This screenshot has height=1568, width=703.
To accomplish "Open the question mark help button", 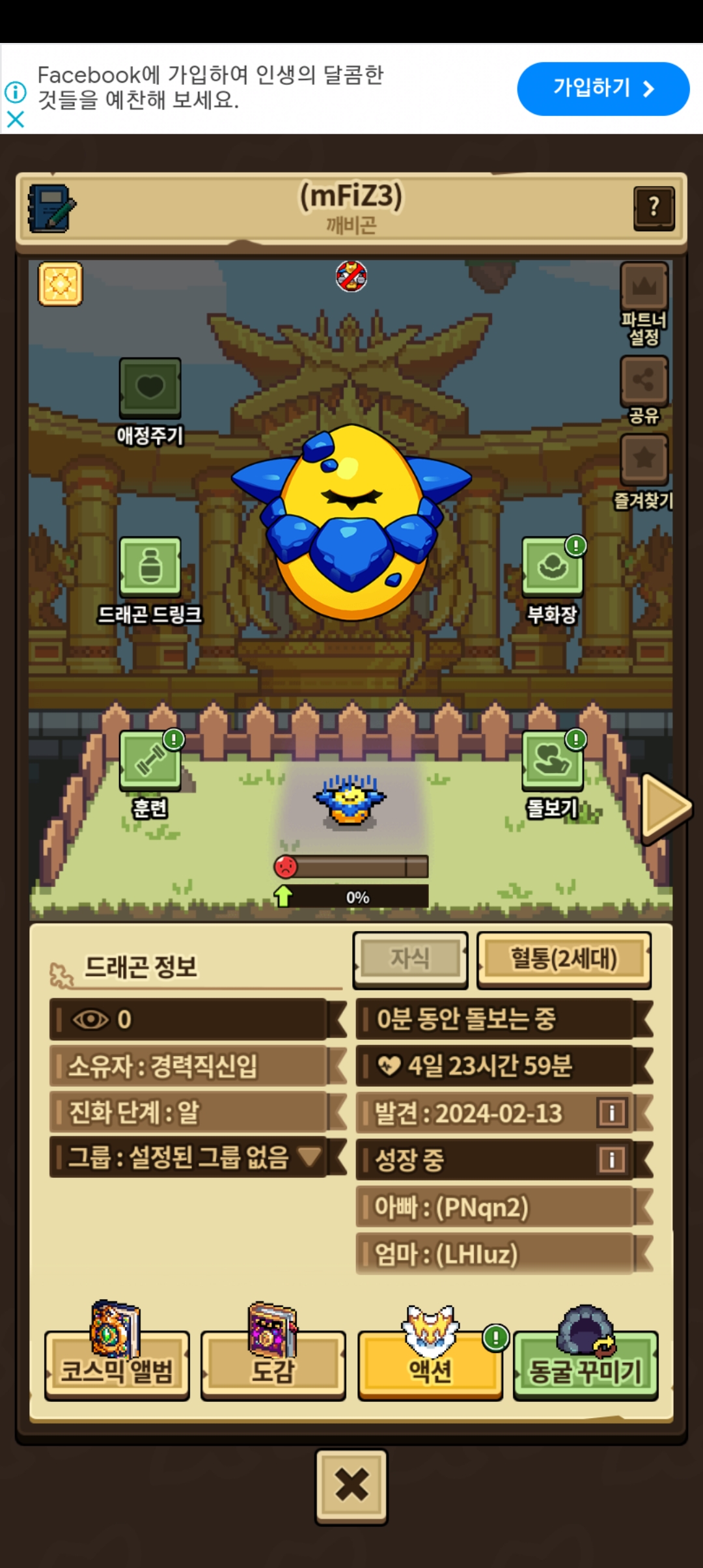I will (654, 208).
